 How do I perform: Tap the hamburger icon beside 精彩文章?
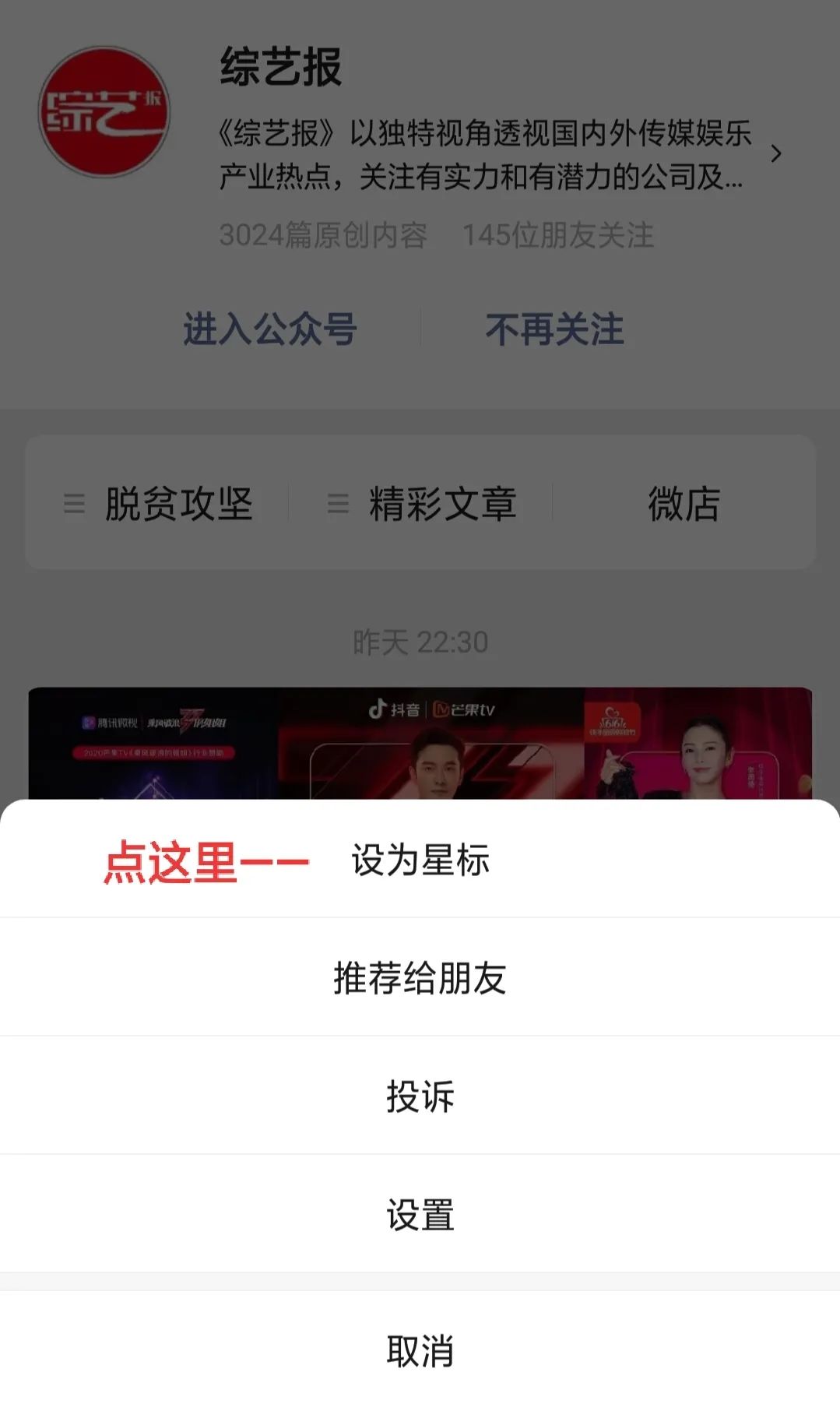point(338,504)
